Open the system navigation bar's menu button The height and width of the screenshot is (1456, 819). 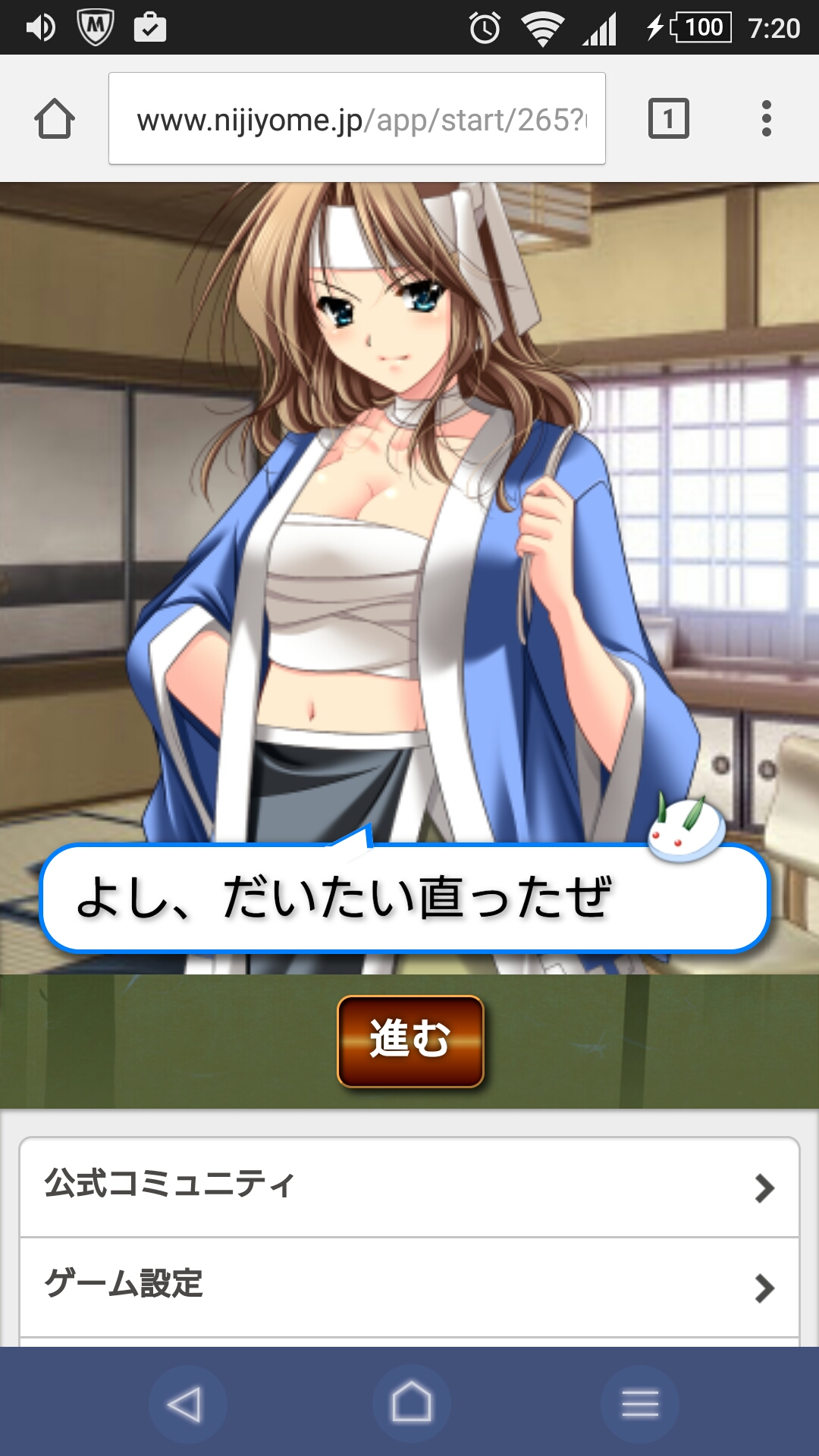(x=639, y=1404)
